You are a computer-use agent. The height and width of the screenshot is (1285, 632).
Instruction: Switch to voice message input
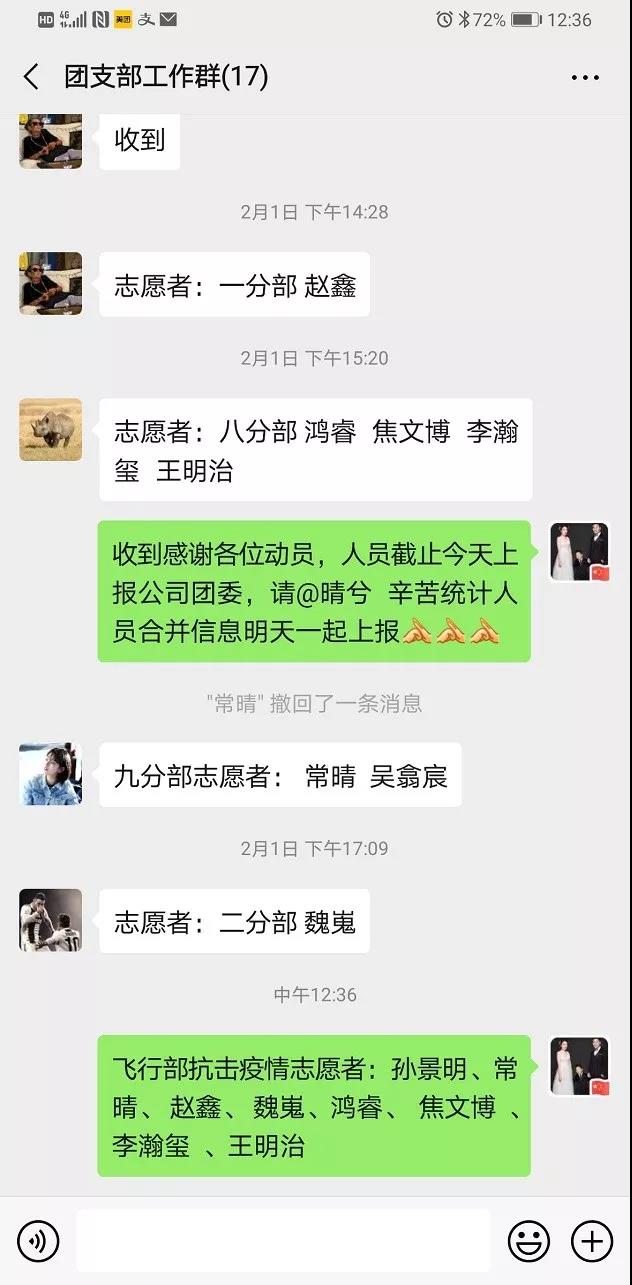point(38,1241)
